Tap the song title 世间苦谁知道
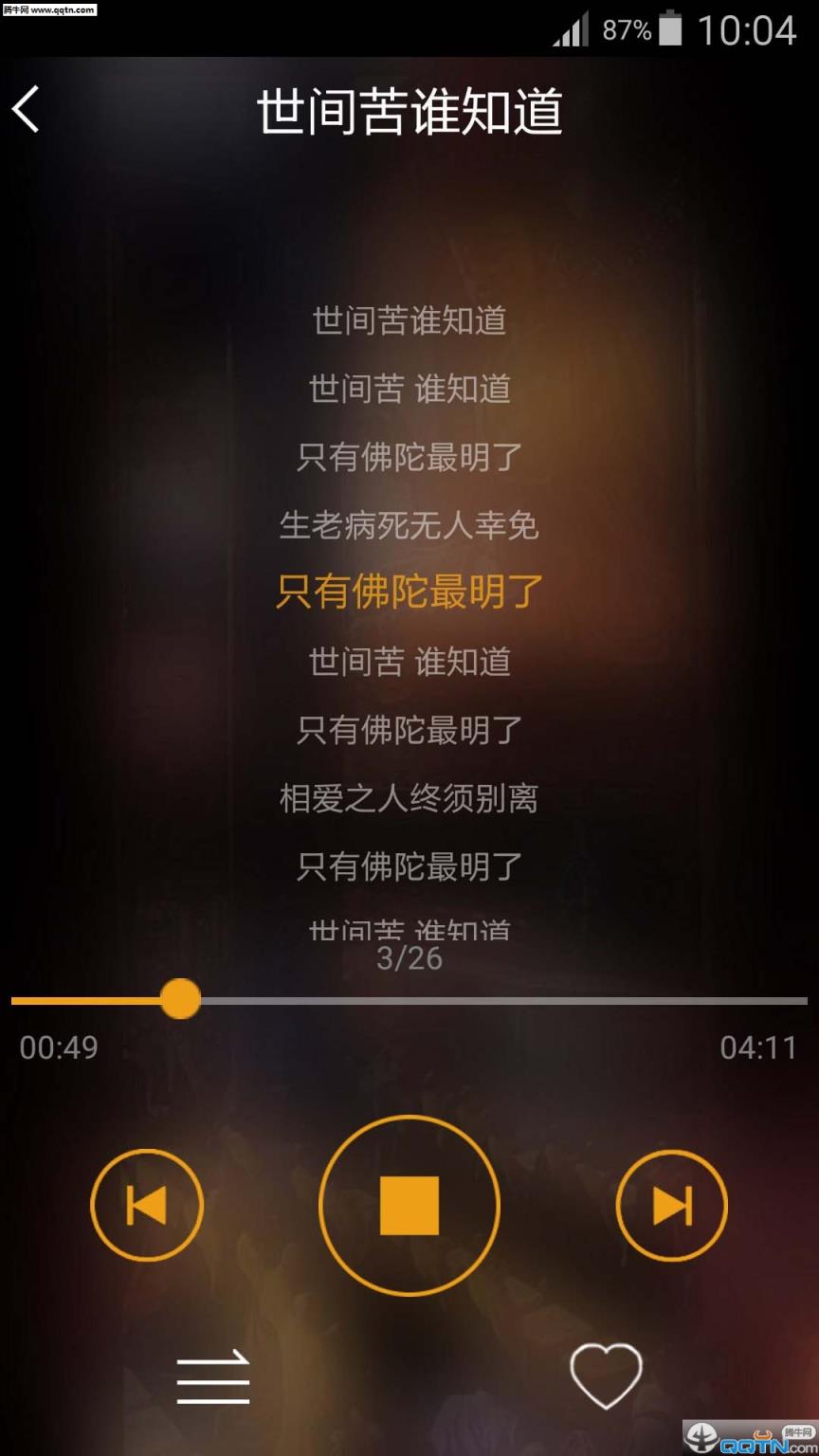 pos(408,109)
